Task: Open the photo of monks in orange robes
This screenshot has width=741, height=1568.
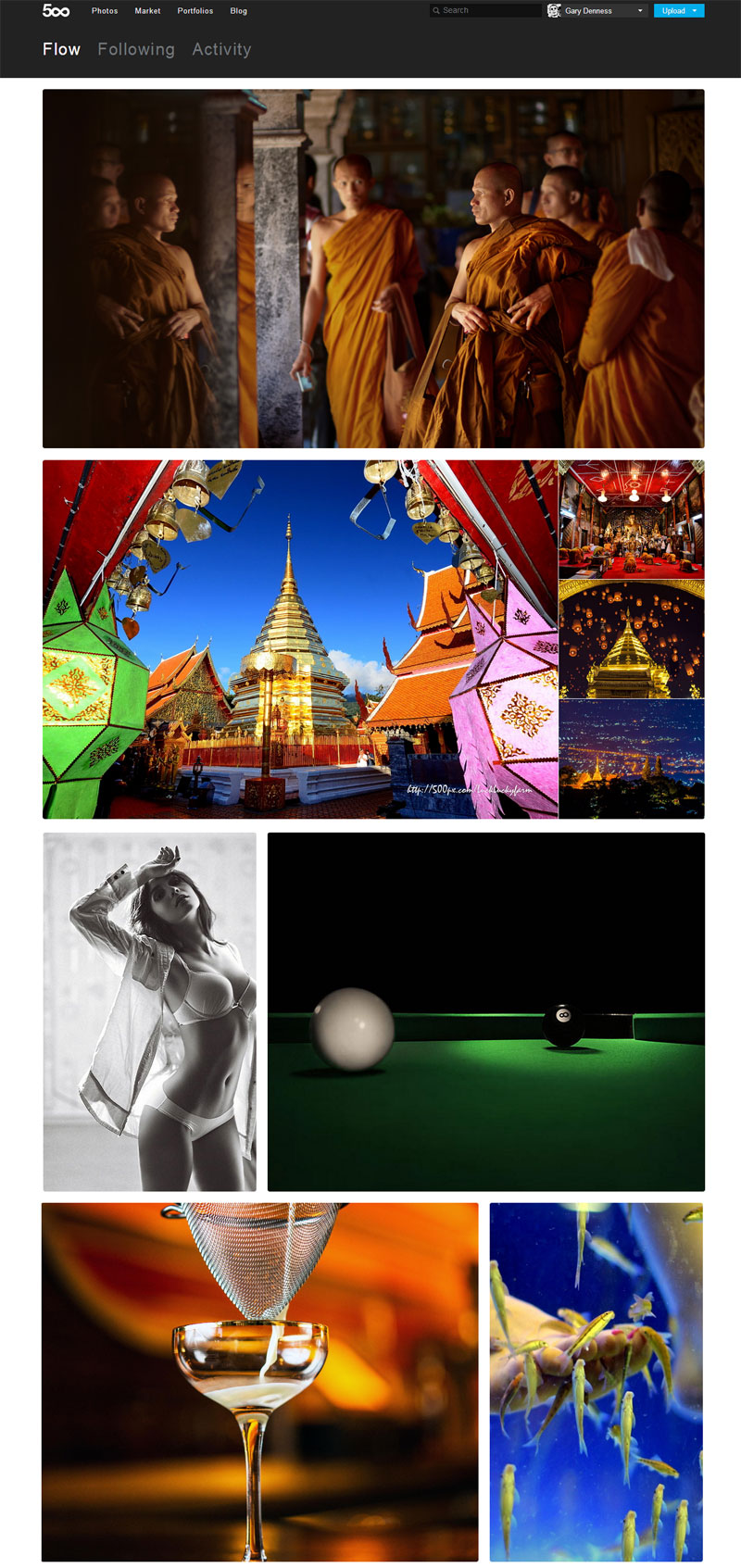Action: coord(373,269)
